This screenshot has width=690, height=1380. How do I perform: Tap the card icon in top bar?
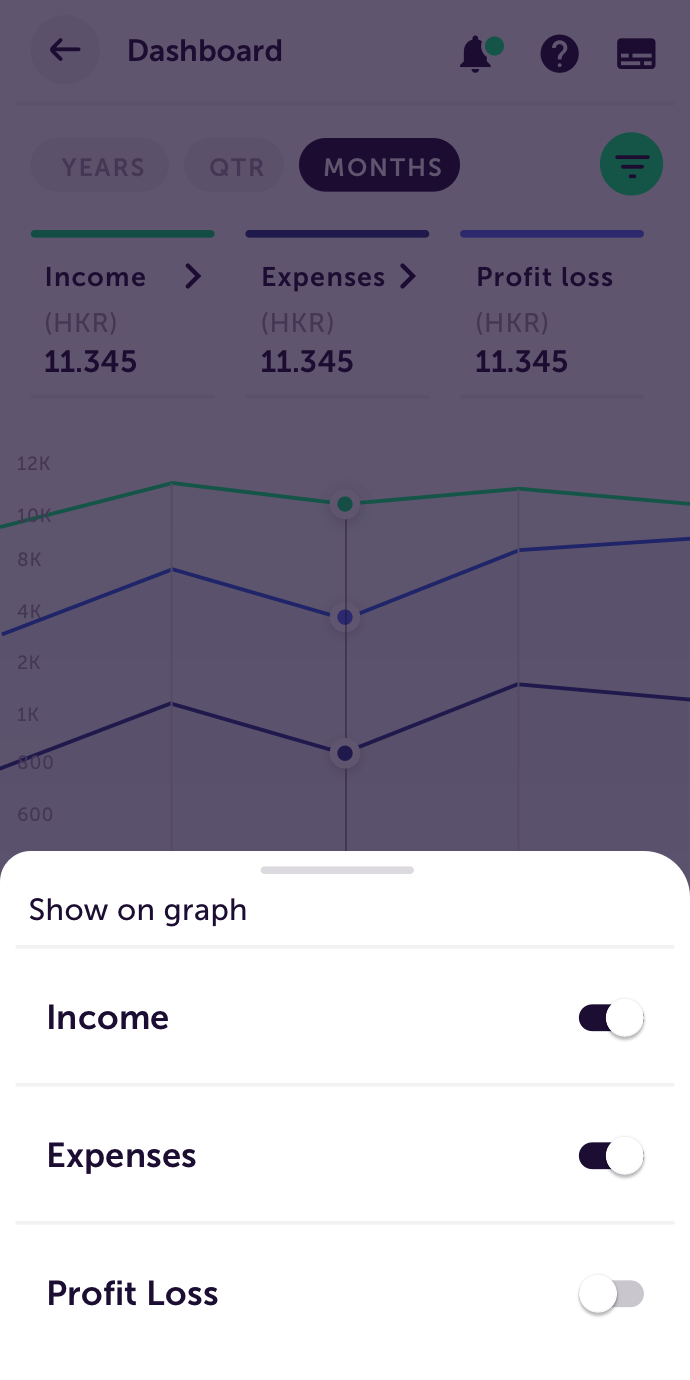pos(636,54)
